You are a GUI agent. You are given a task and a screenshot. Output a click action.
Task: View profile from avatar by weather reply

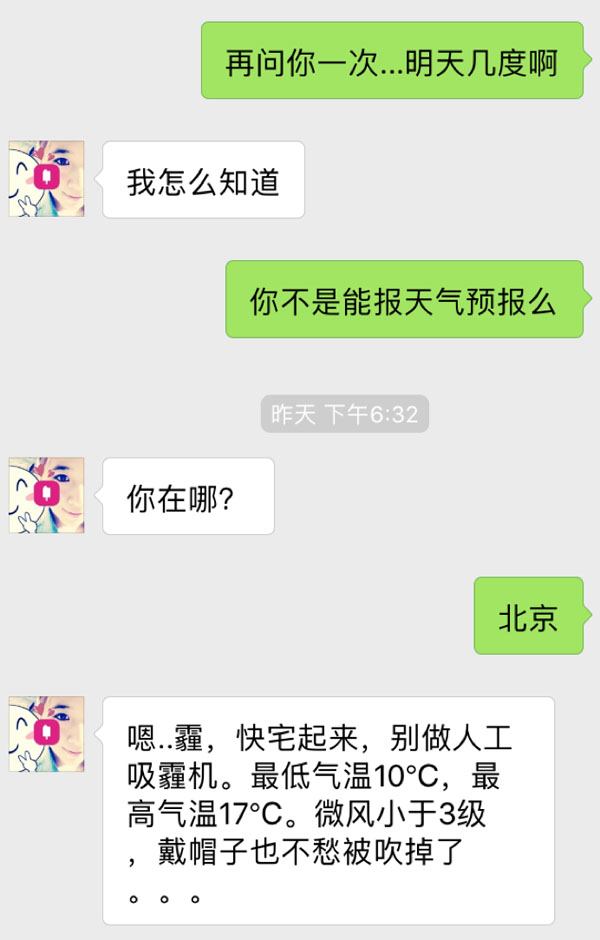(46, 734)
